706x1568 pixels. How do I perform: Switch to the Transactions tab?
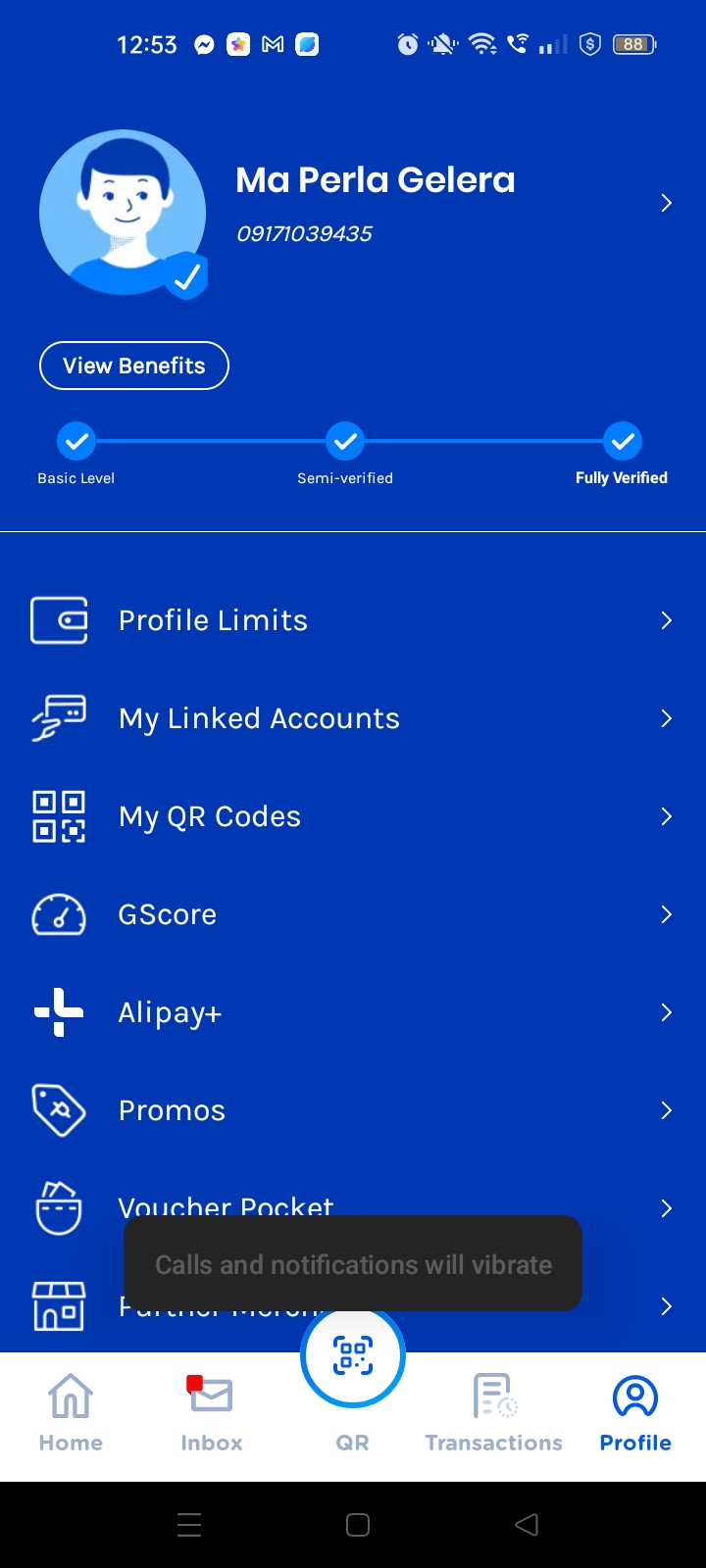click(x=494, y=1412)
